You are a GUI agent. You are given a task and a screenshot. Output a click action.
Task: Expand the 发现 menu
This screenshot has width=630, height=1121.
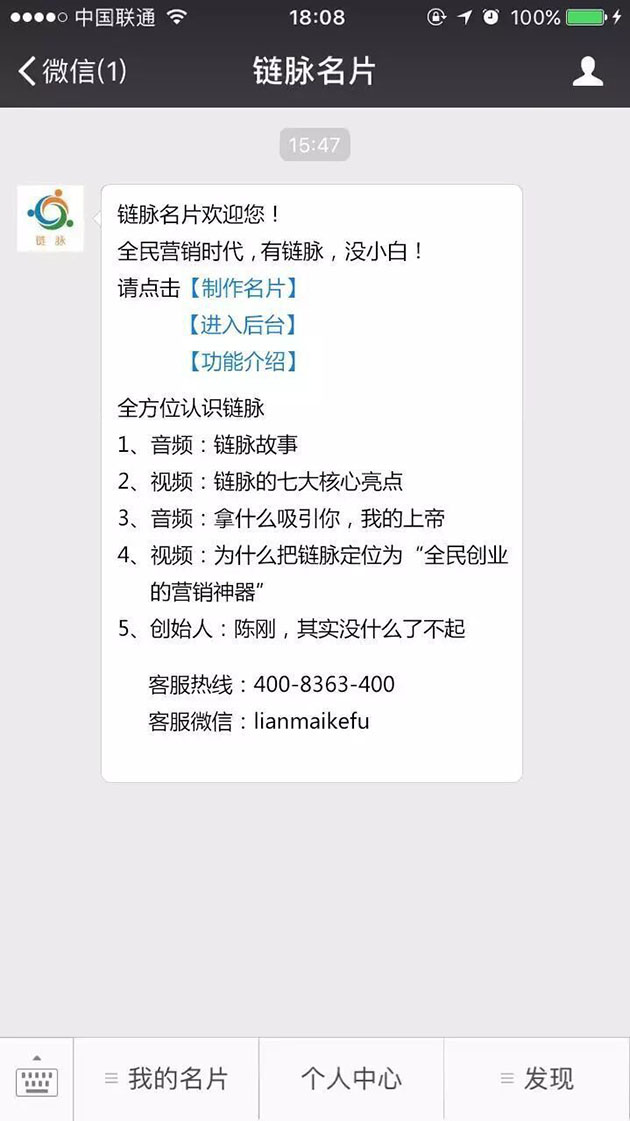(x=537, y=1079)
